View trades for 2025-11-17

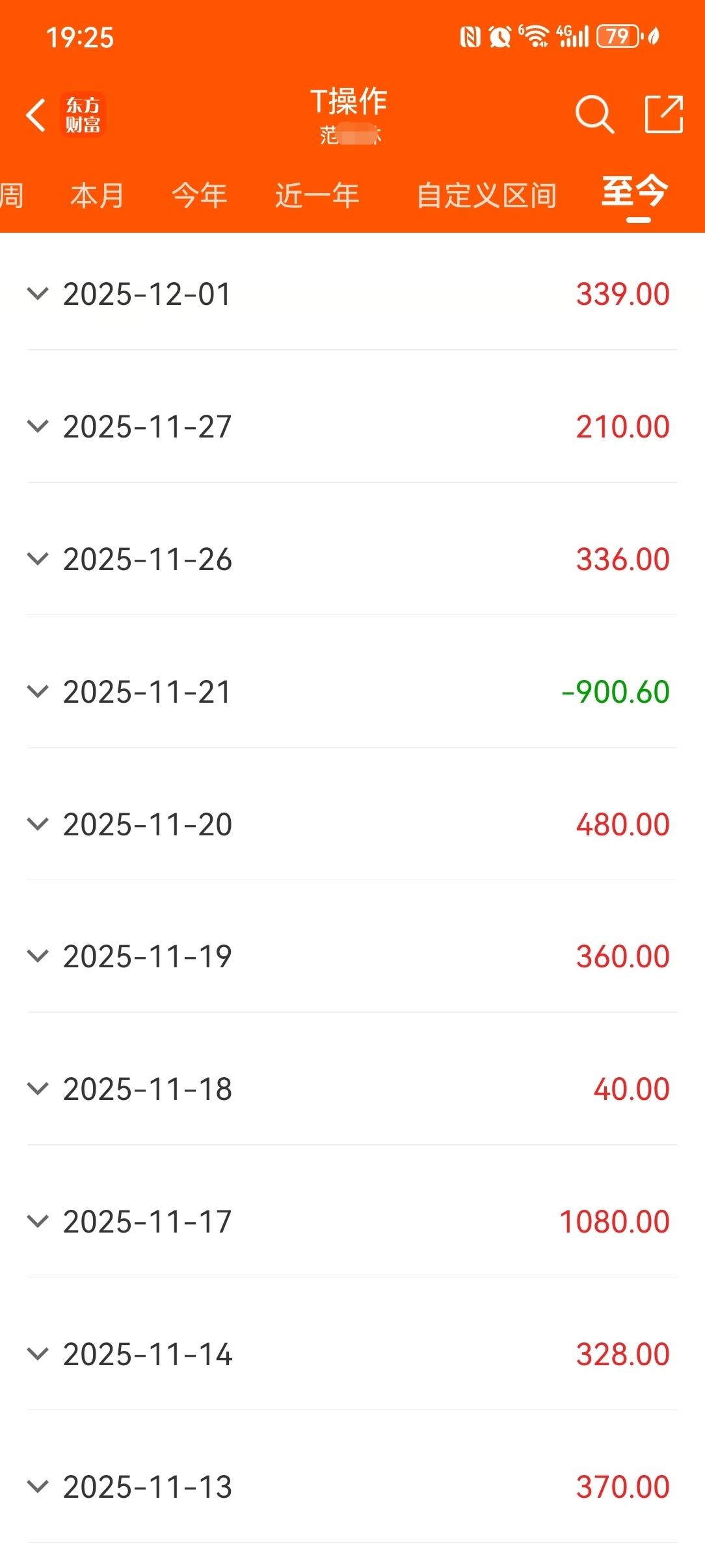point(38,1222)
